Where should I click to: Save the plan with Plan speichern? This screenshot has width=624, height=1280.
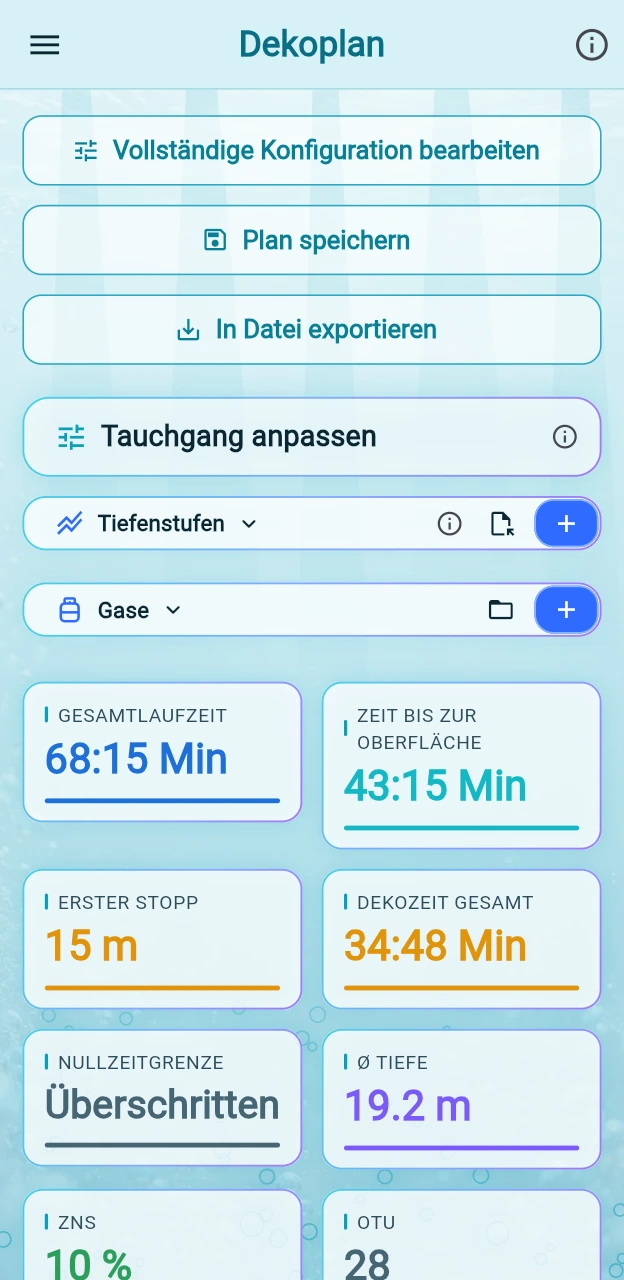312,240
